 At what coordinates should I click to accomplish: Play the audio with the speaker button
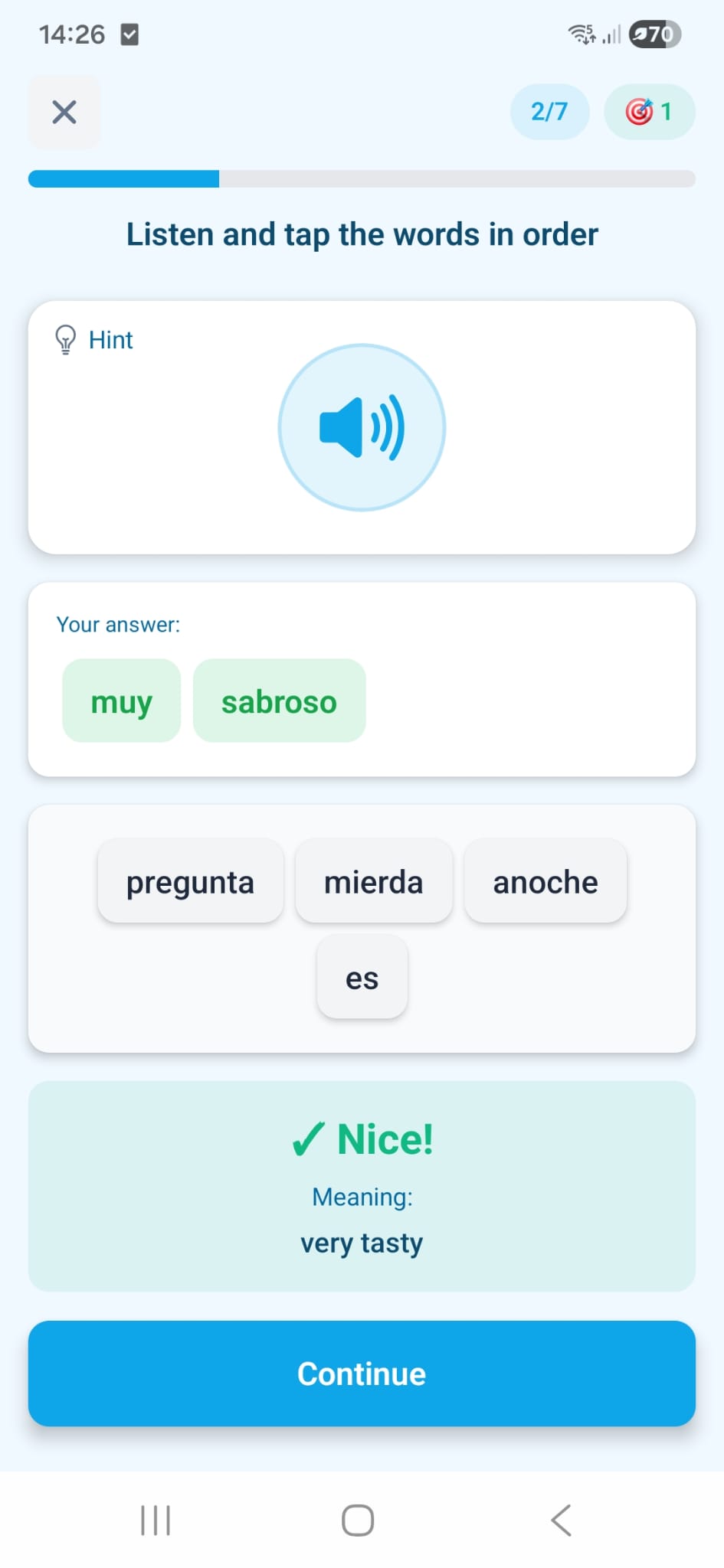tap(362, 427)
